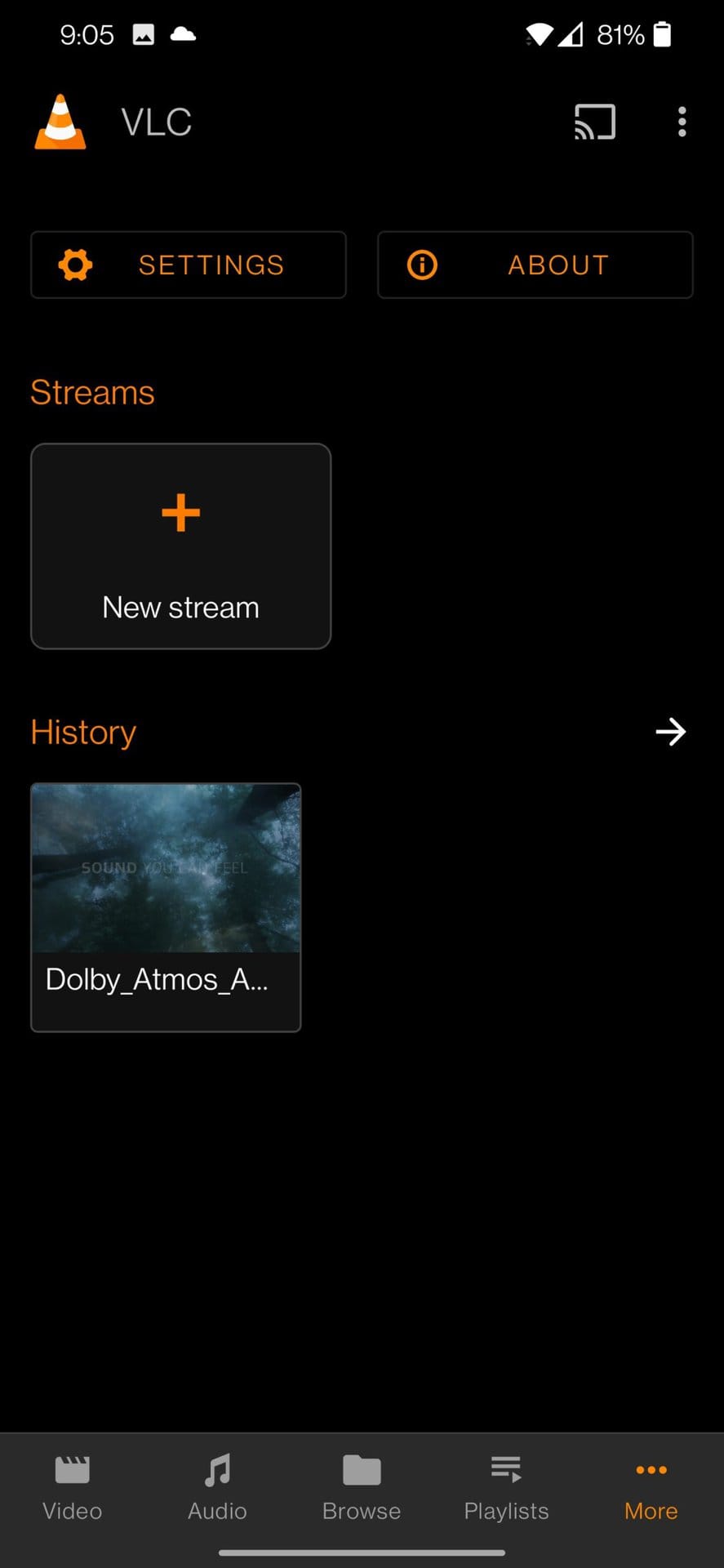The width and height of the screenshot is (724, 1568).
Task: Open SETTINGS
Action: [x=189, y=265]
